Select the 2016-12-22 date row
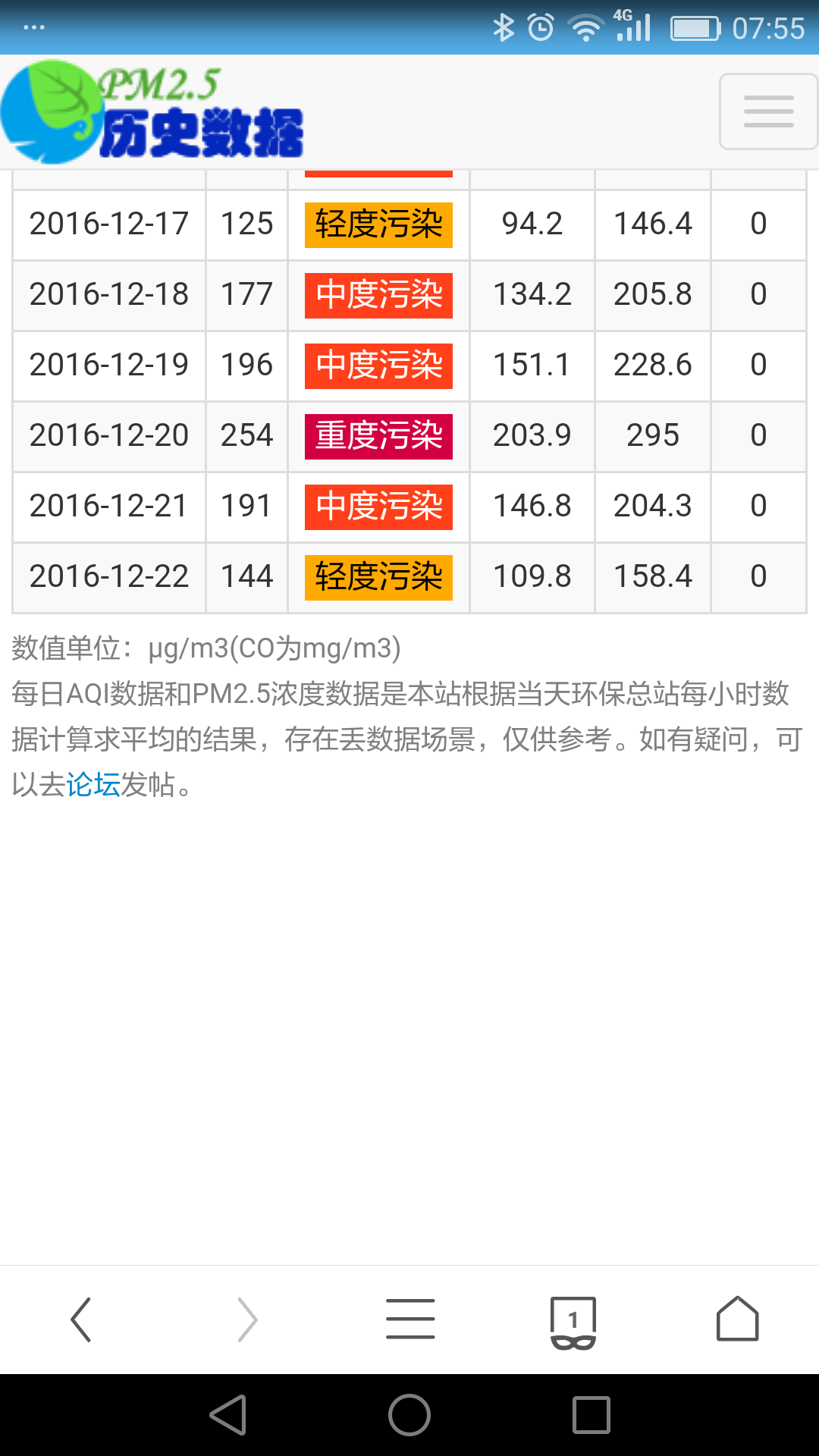Image resolution: width=819 pixels, height=1456 pixels. click(x=108, y=577)
